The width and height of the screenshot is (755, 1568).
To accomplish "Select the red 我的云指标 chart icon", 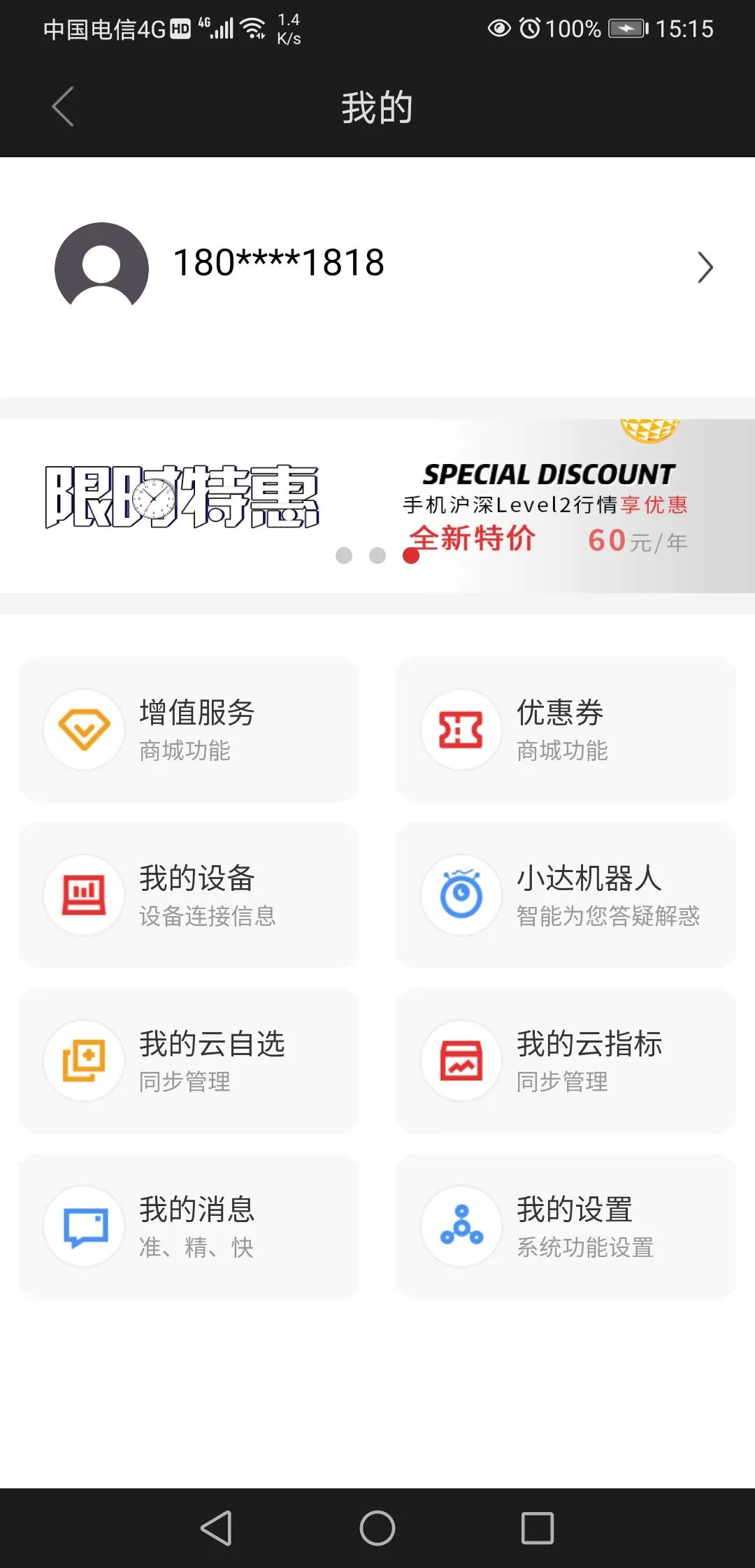I will click(x=461, y=1061).
